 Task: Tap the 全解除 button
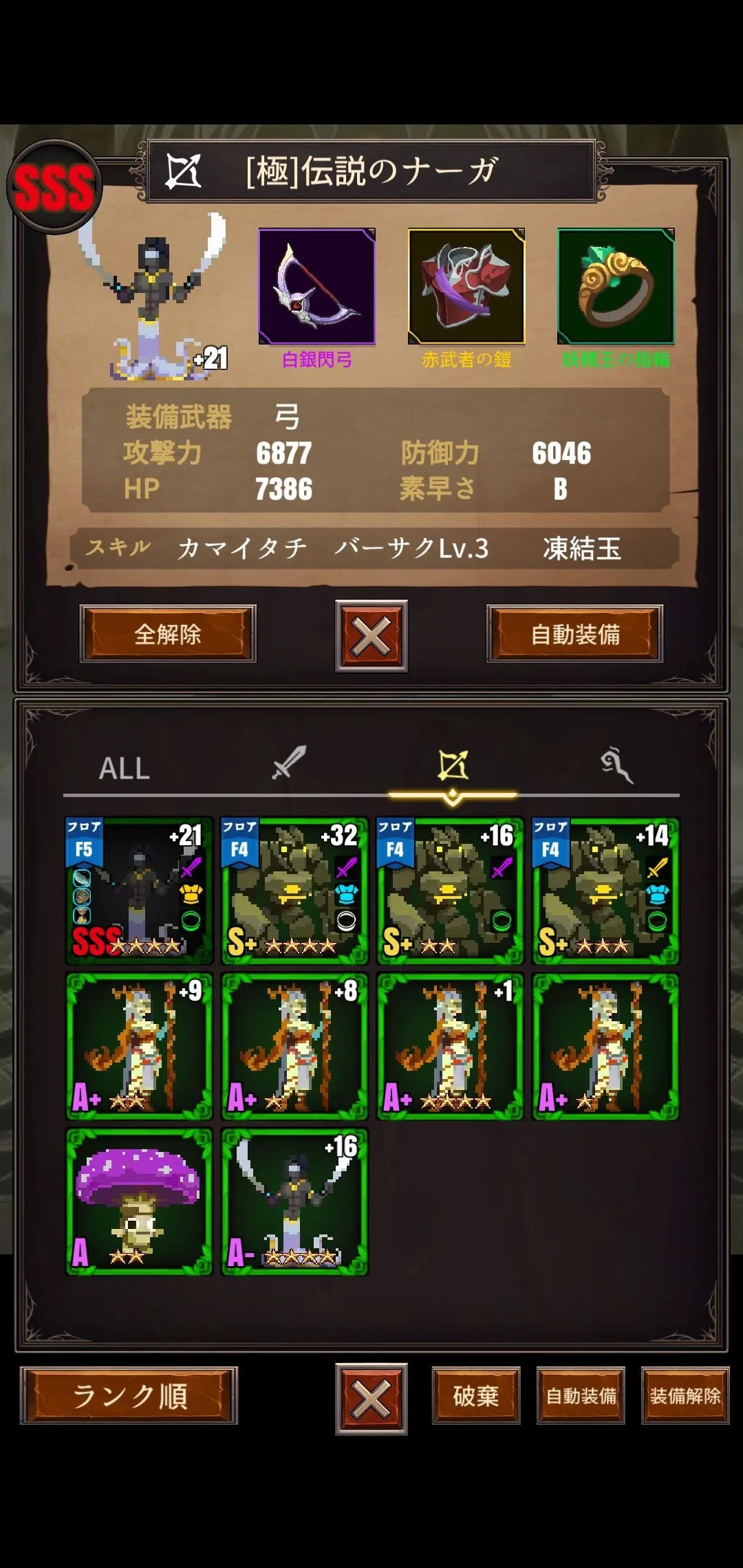point(168,634)
